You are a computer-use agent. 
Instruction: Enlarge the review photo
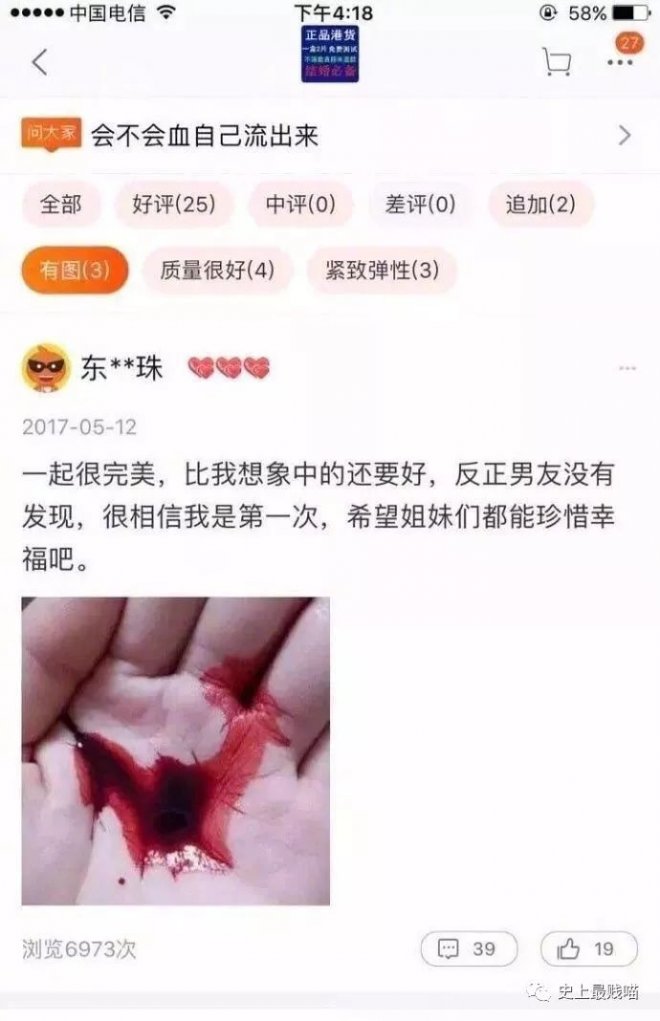(176, 750)
